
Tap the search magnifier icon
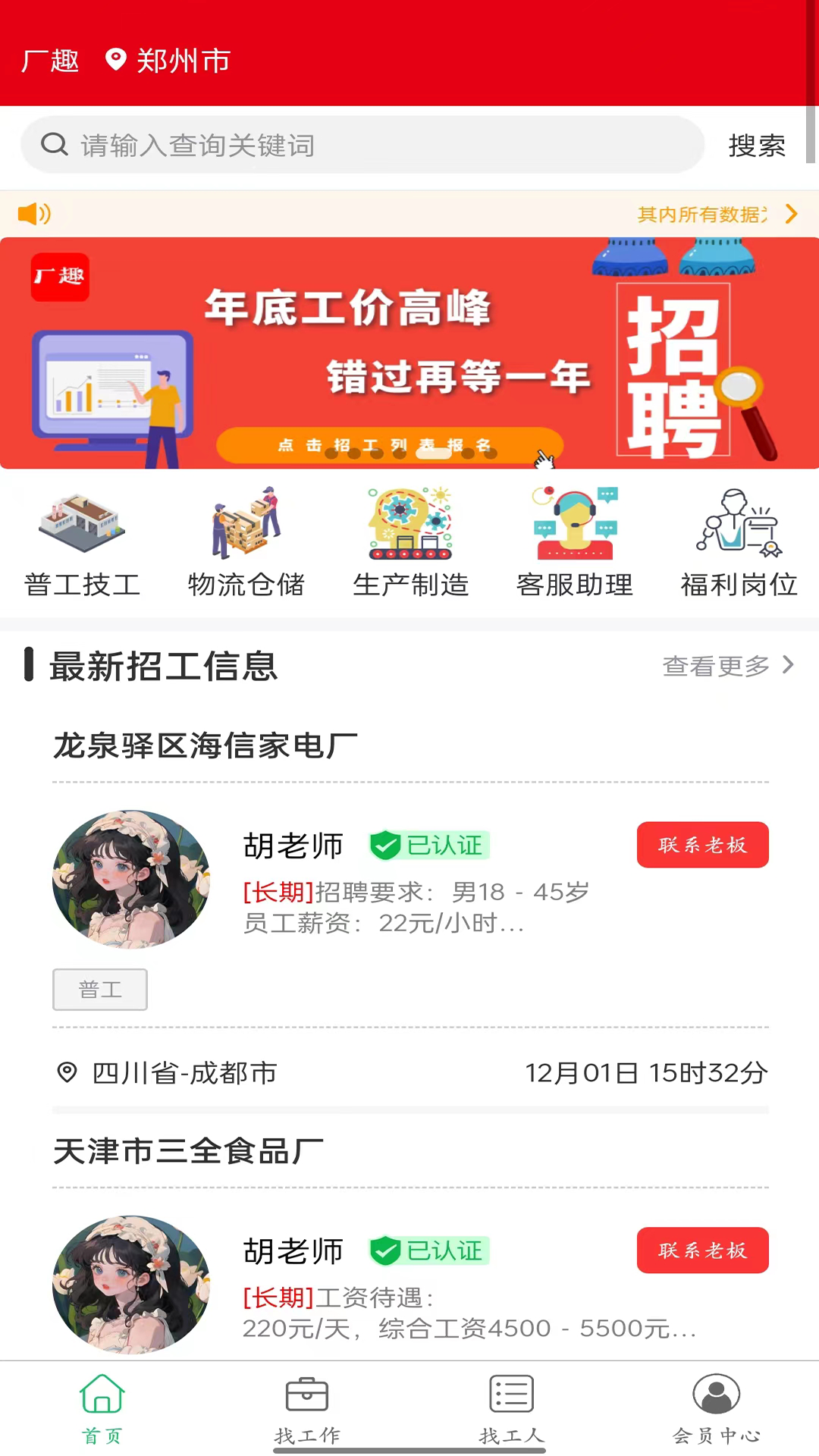tap(53, 145)
